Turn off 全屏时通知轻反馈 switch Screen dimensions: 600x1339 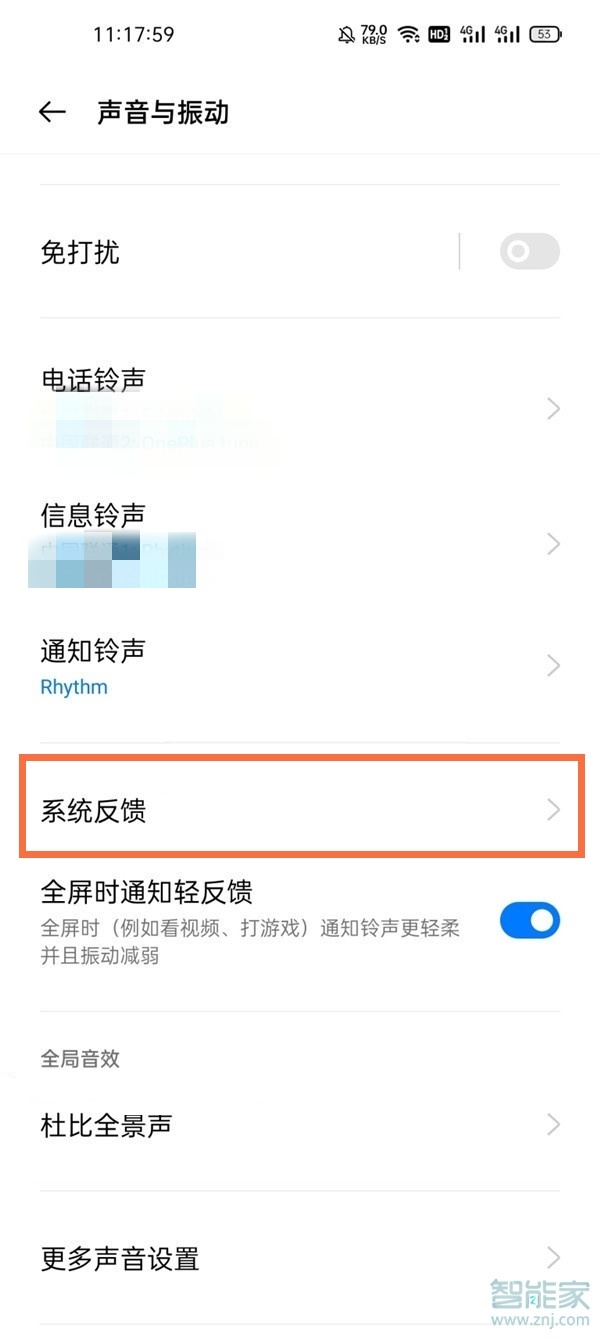coord(529,921)
